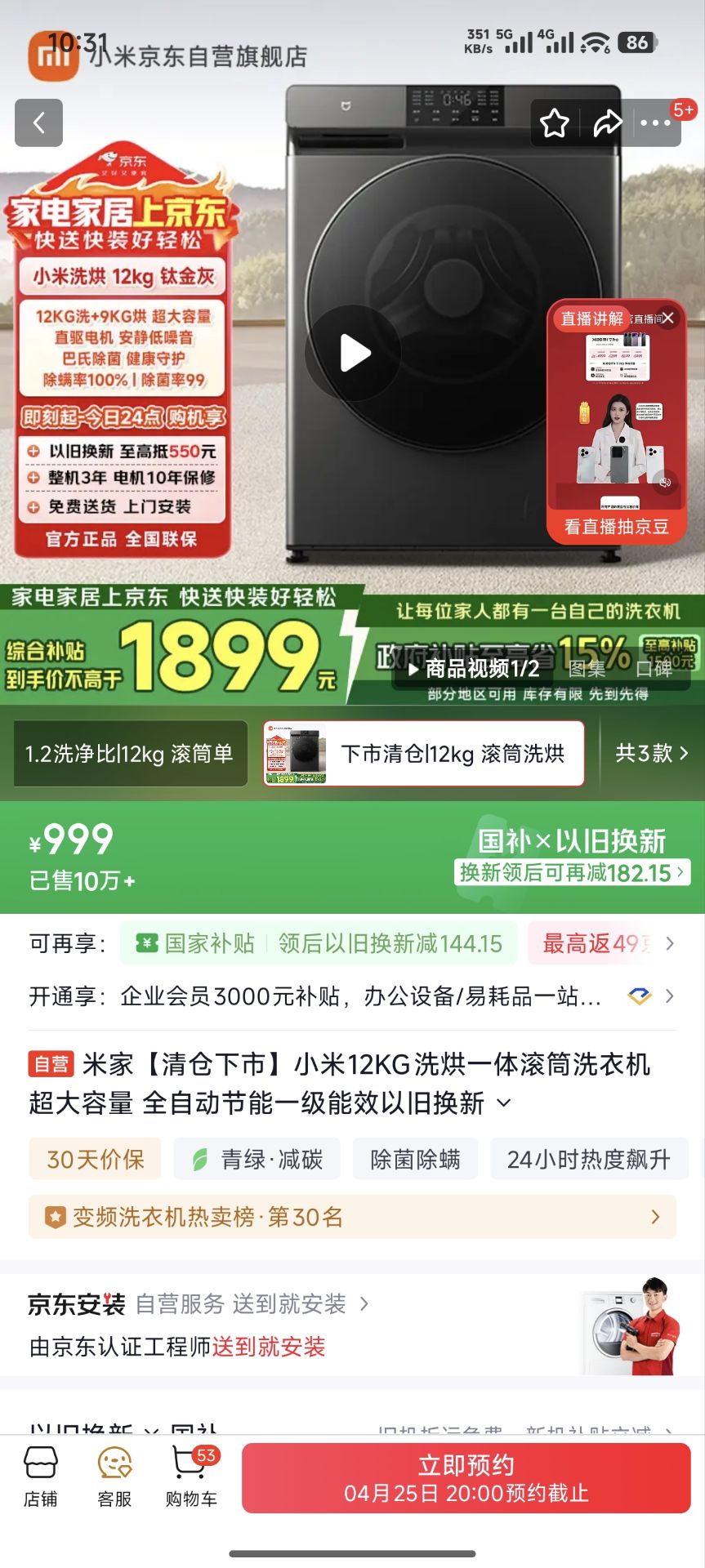Open the live stream 看直播抽京豆
Screen dimensions: 705x1568
tap(616, 527)
